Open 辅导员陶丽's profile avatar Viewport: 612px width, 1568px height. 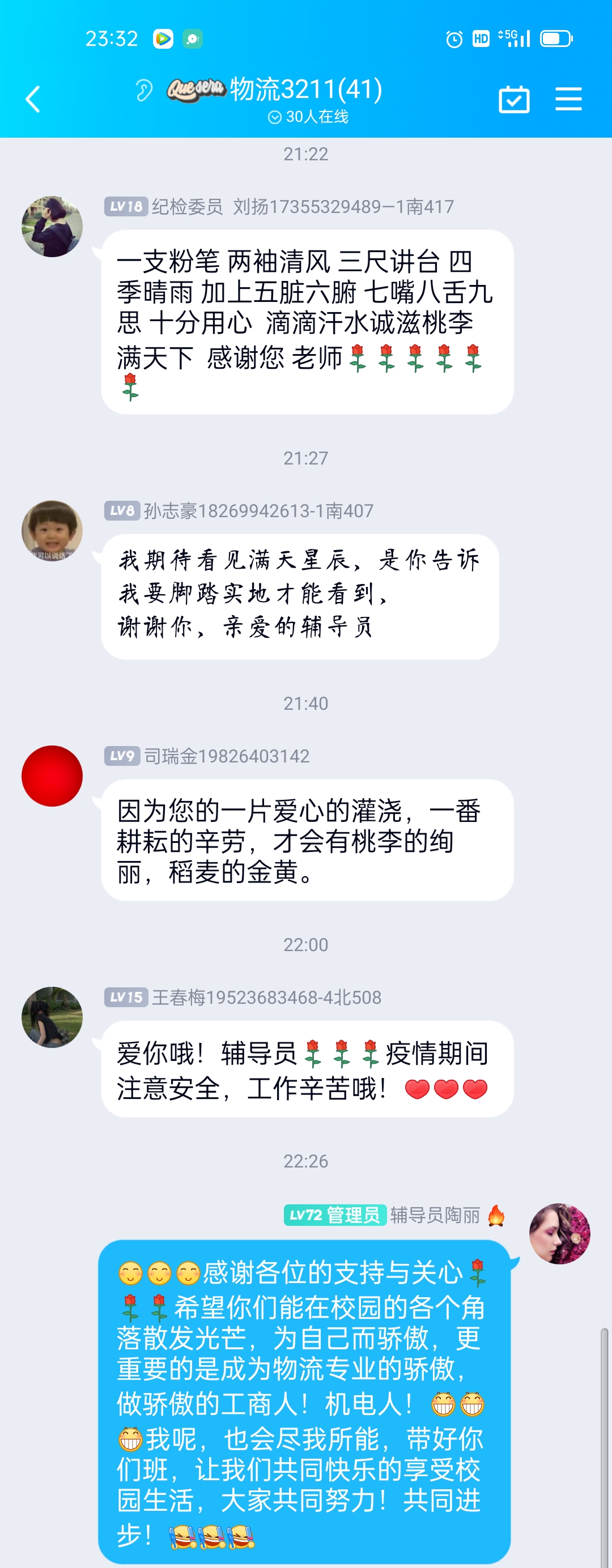pos(559,1233)
